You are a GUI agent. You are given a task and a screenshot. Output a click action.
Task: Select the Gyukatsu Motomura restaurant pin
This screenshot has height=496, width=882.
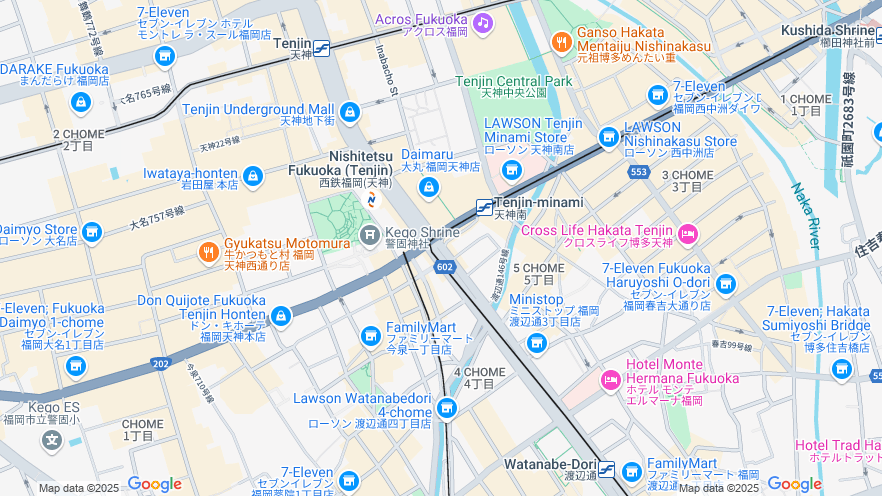[209, 252]
